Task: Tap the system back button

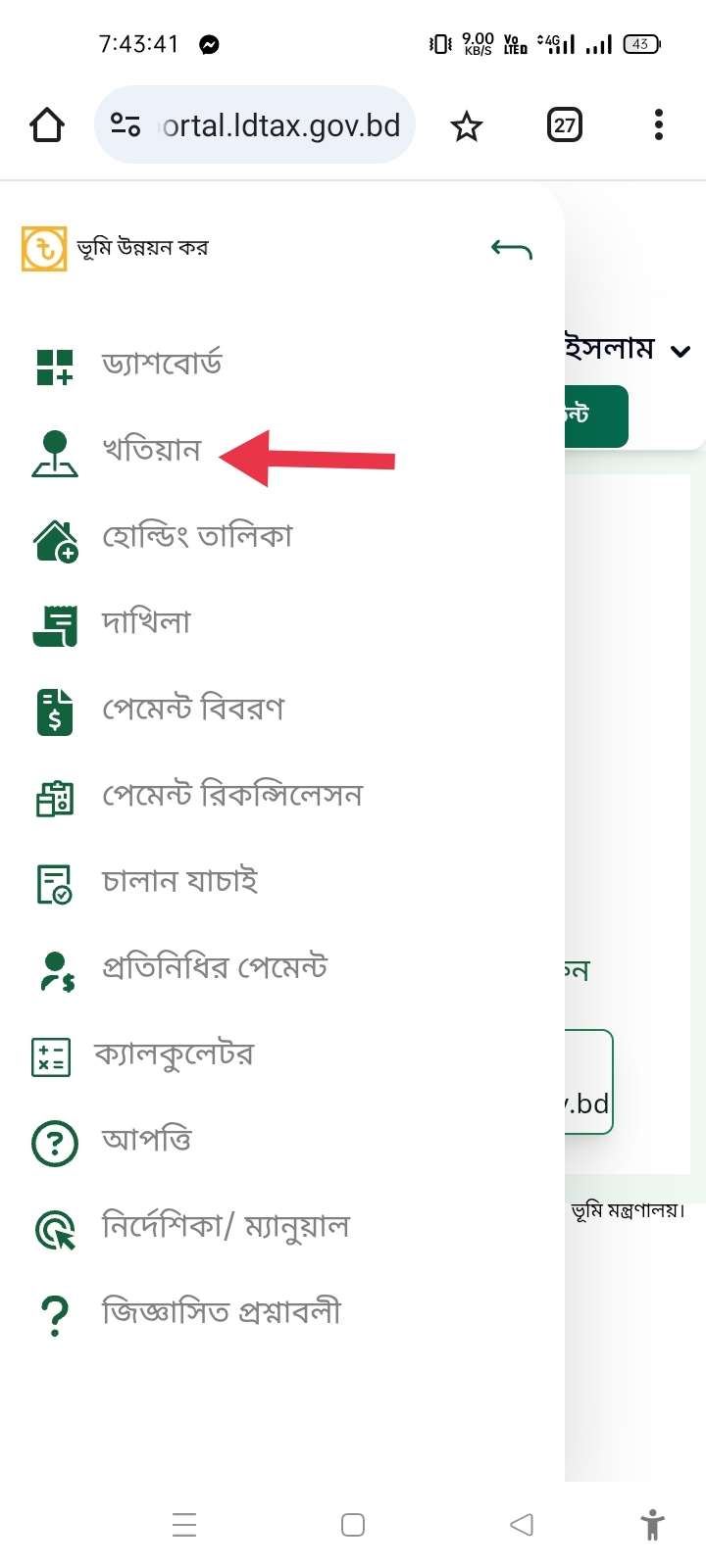Action: pos(522,1524)
